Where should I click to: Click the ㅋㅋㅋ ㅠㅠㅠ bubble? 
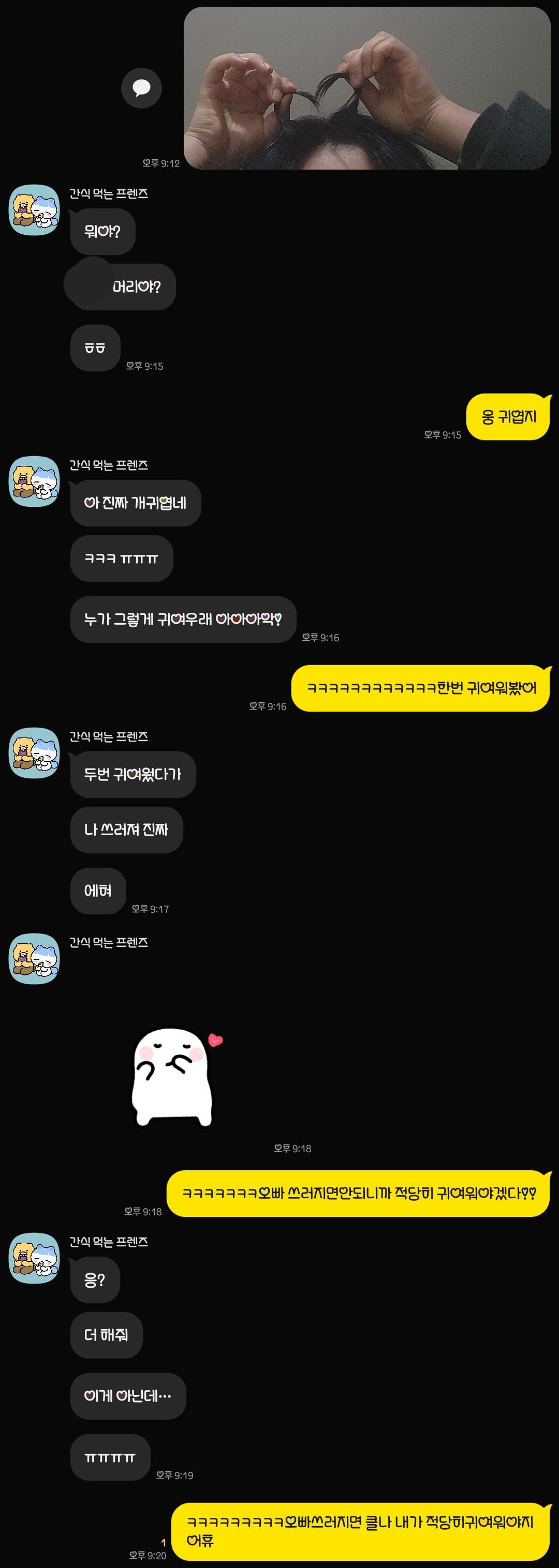(x=122, y=559)
